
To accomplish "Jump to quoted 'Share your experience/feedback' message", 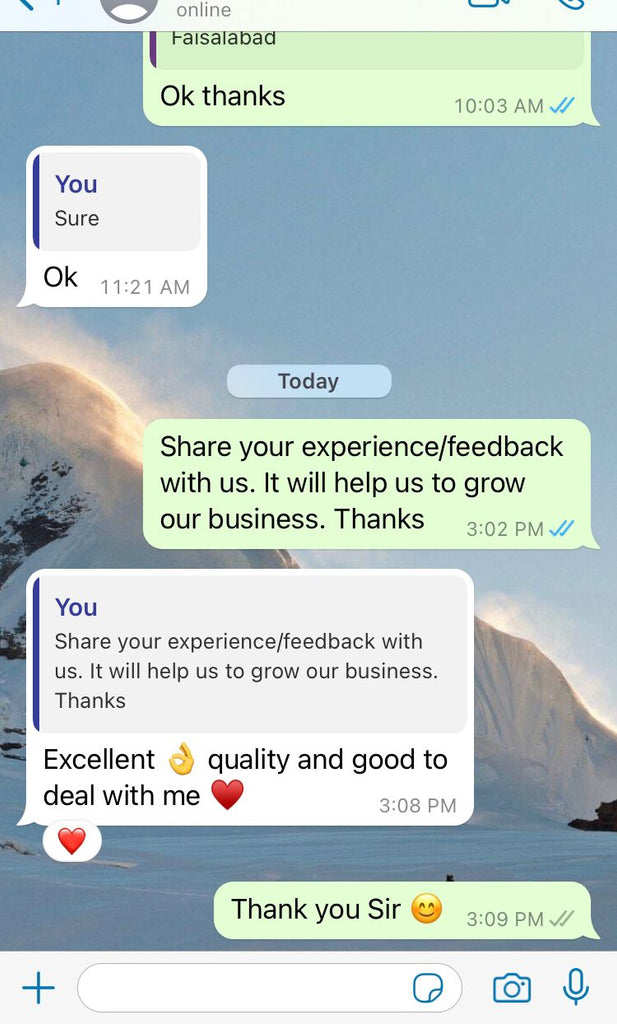I will [250, 654].
